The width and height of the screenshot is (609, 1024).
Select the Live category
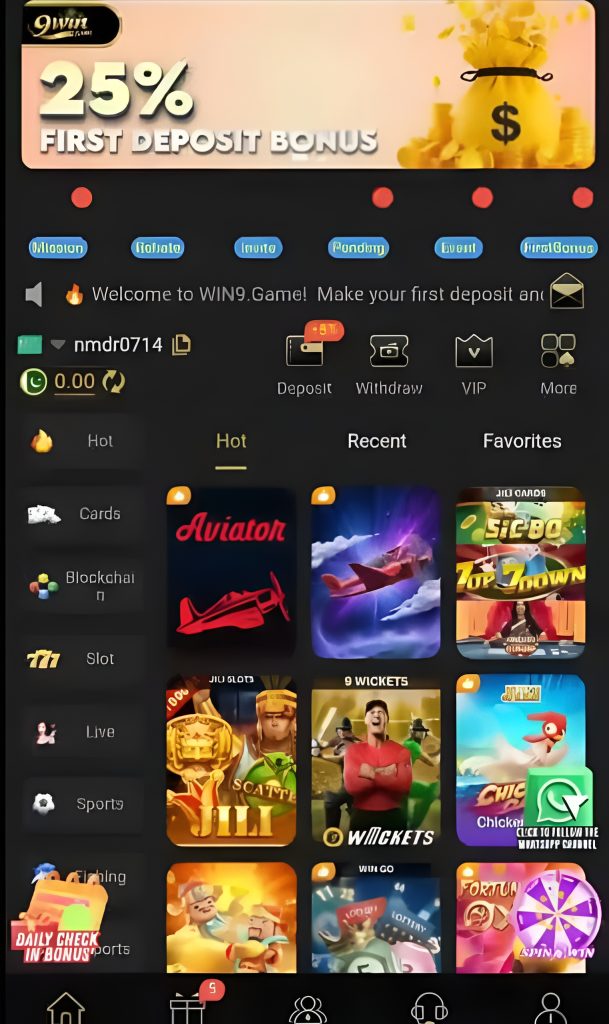(82, 732)
